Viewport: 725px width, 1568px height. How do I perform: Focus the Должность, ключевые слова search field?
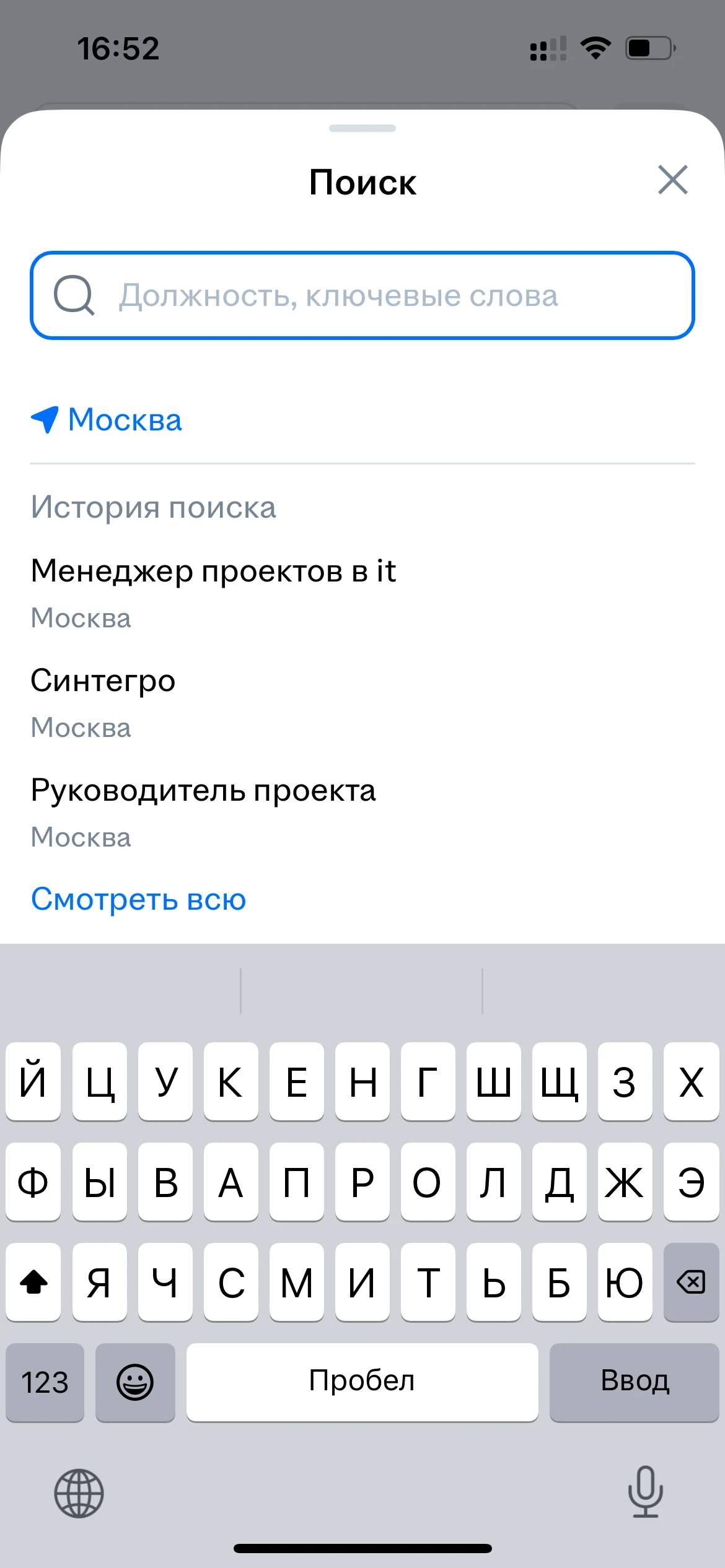point(362,295)
